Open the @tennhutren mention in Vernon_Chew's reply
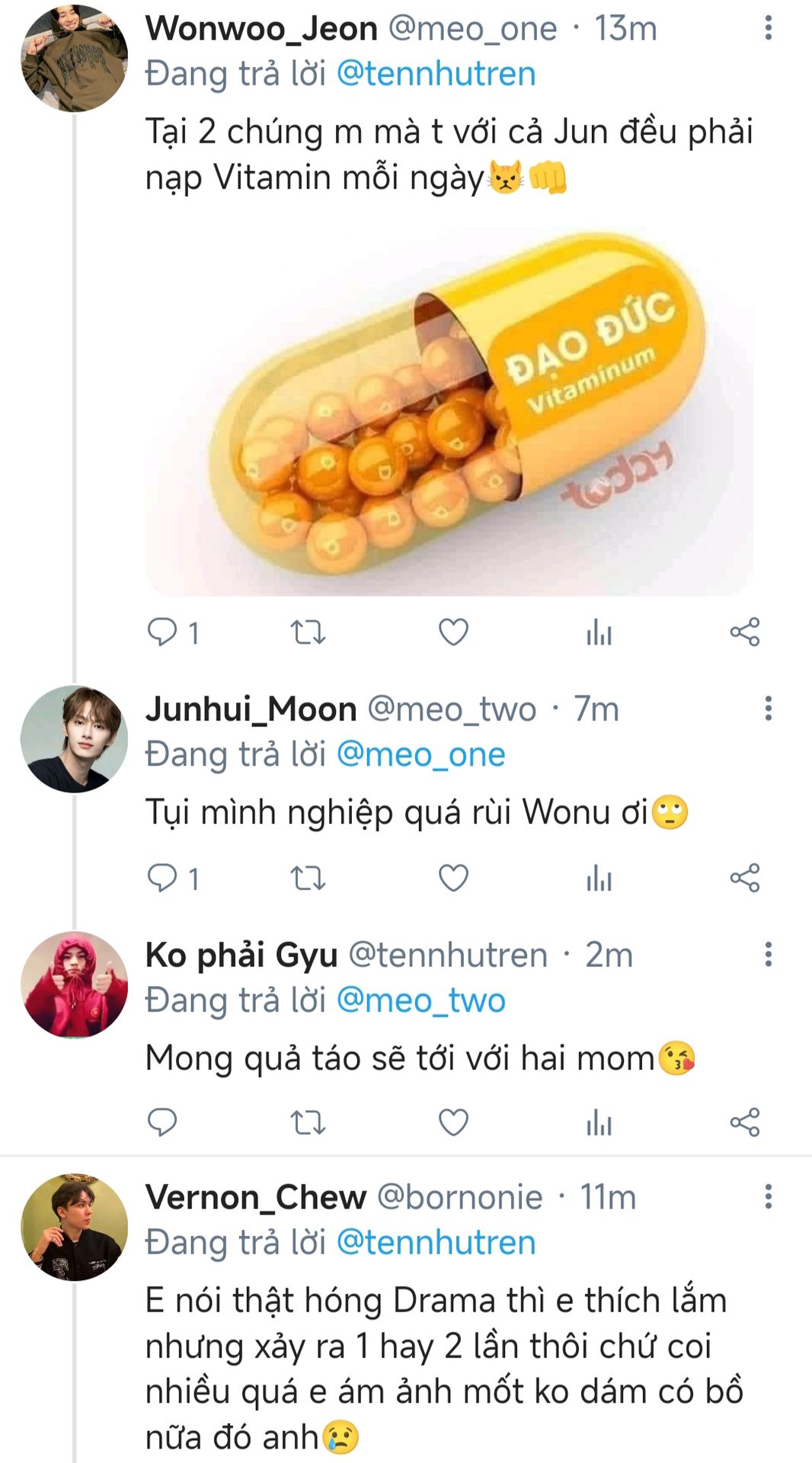Screen dimensions: 812x1463 tap(436, 1242)
